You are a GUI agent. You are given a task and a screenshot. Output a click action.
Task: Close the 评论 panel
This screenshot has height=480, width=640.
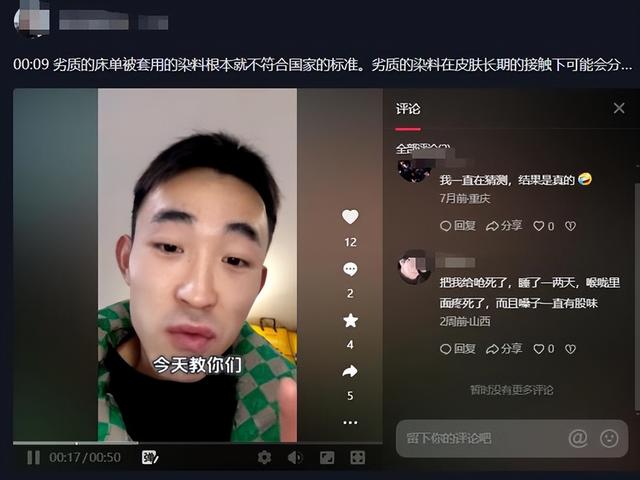tap(619, 108)
